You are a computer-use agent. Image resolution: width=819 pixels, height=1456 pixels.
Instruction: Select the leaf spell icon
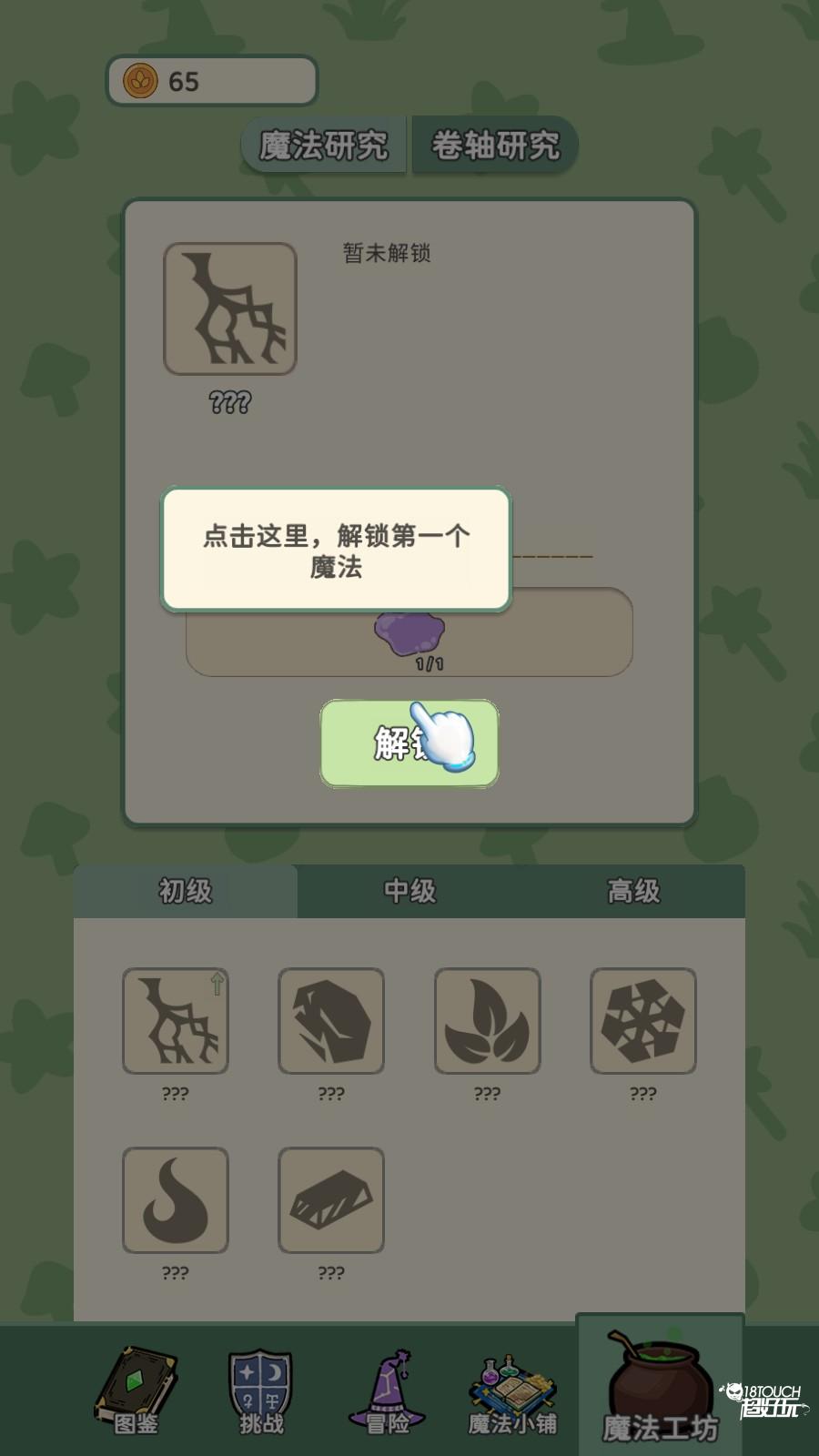[487, 1020]
